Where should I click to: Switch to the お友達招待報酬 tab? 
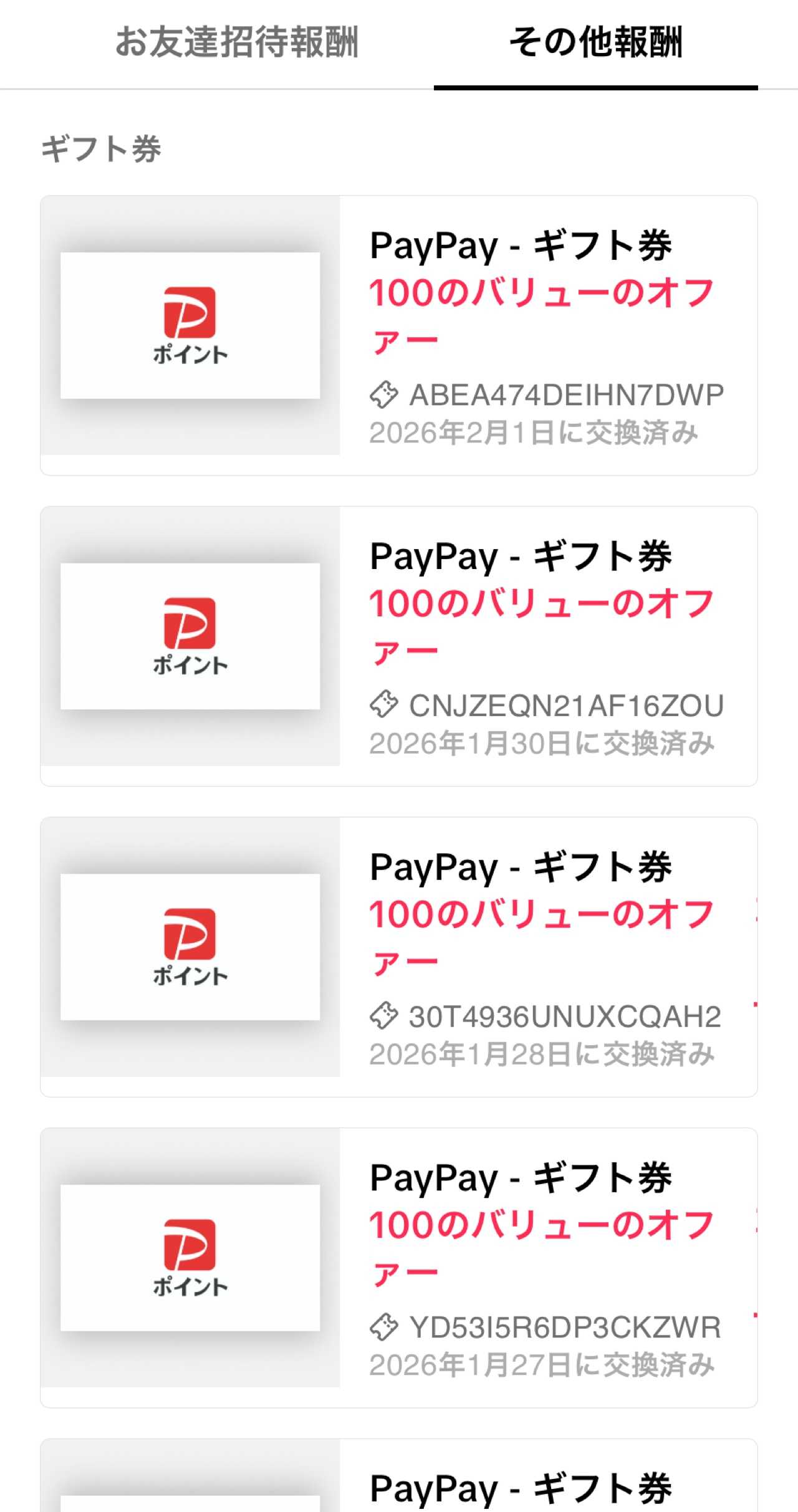point(237,42)
